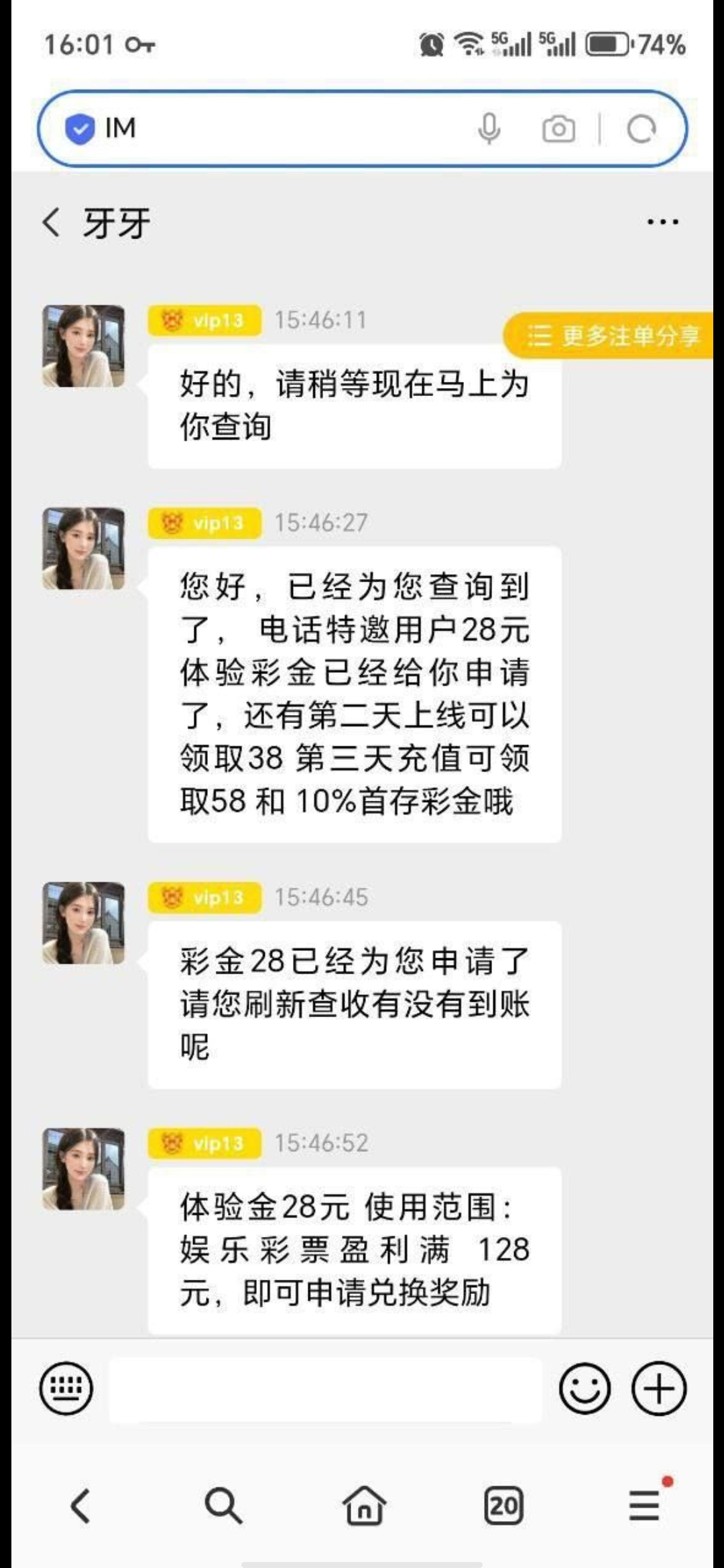Switch to keyboard input mode
The image size is (724, 1568).
pyautogui.click(x=66, y=1388)
